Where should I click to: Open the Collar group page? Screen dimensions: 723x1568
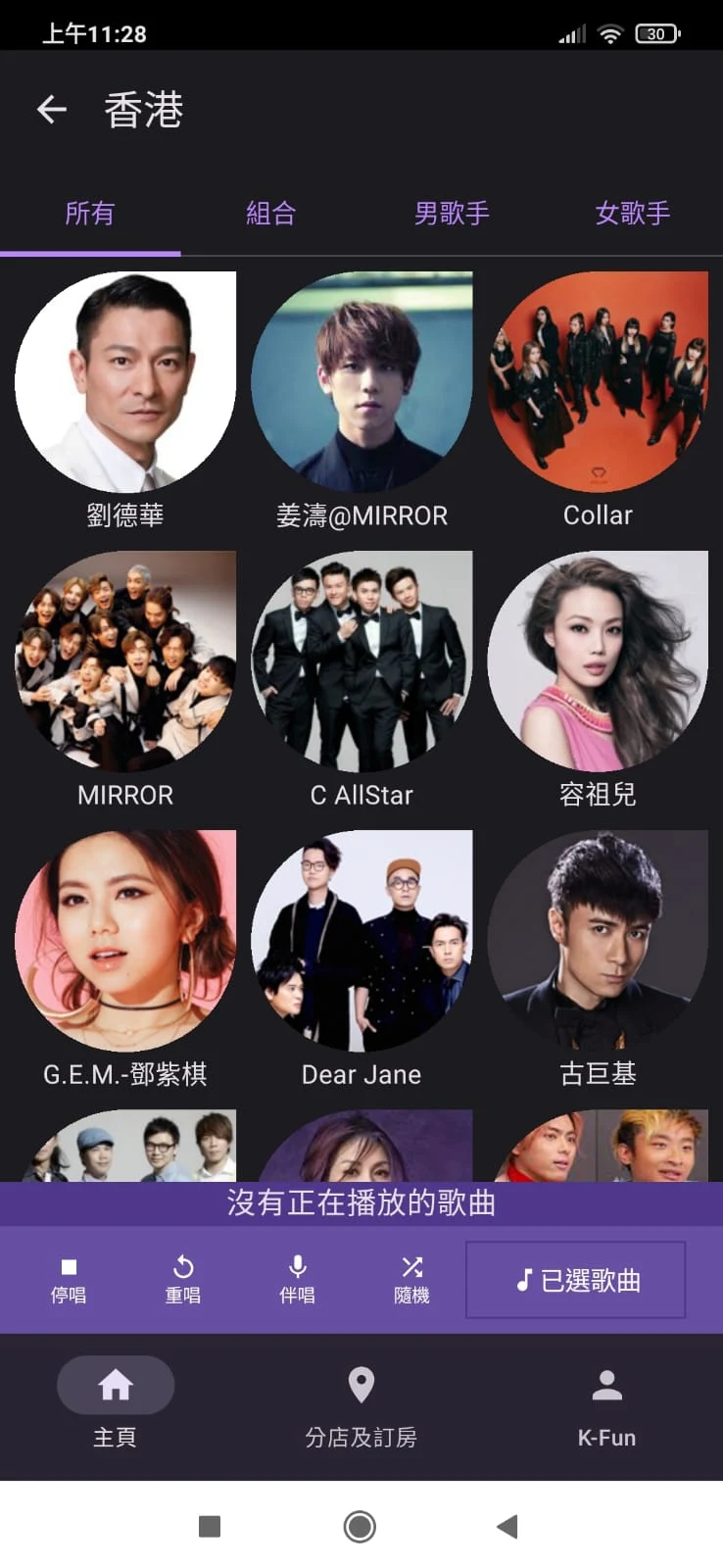pyautogui.click(x=598, y=402)
